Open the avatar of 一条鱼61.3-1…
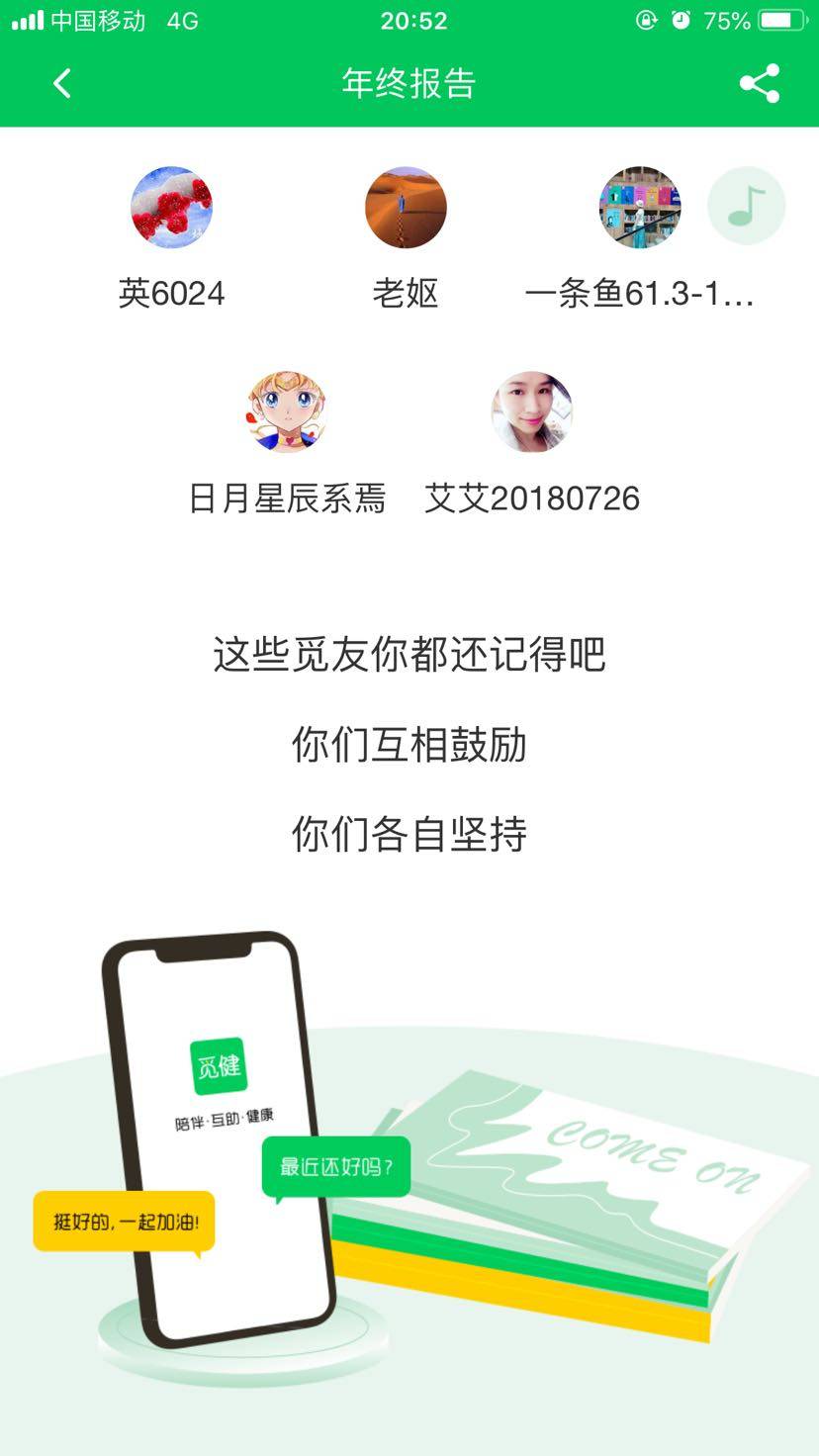Screen dimensions: 819x1456 640,208
